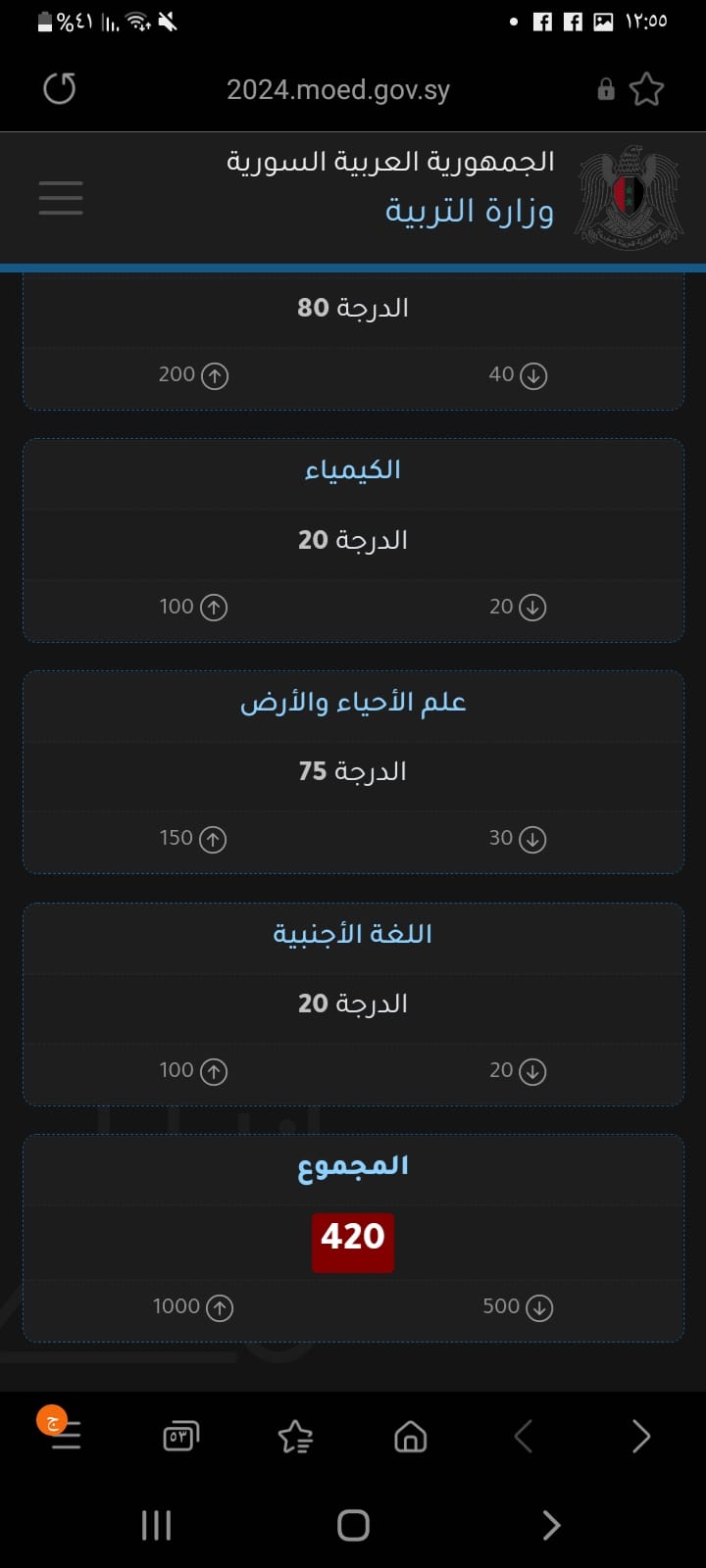Image resolution: width=706 pixels, height=1568 pixels.
Task: Open the tab switcher showing 53 tabs
Action: click(180, 1437)
